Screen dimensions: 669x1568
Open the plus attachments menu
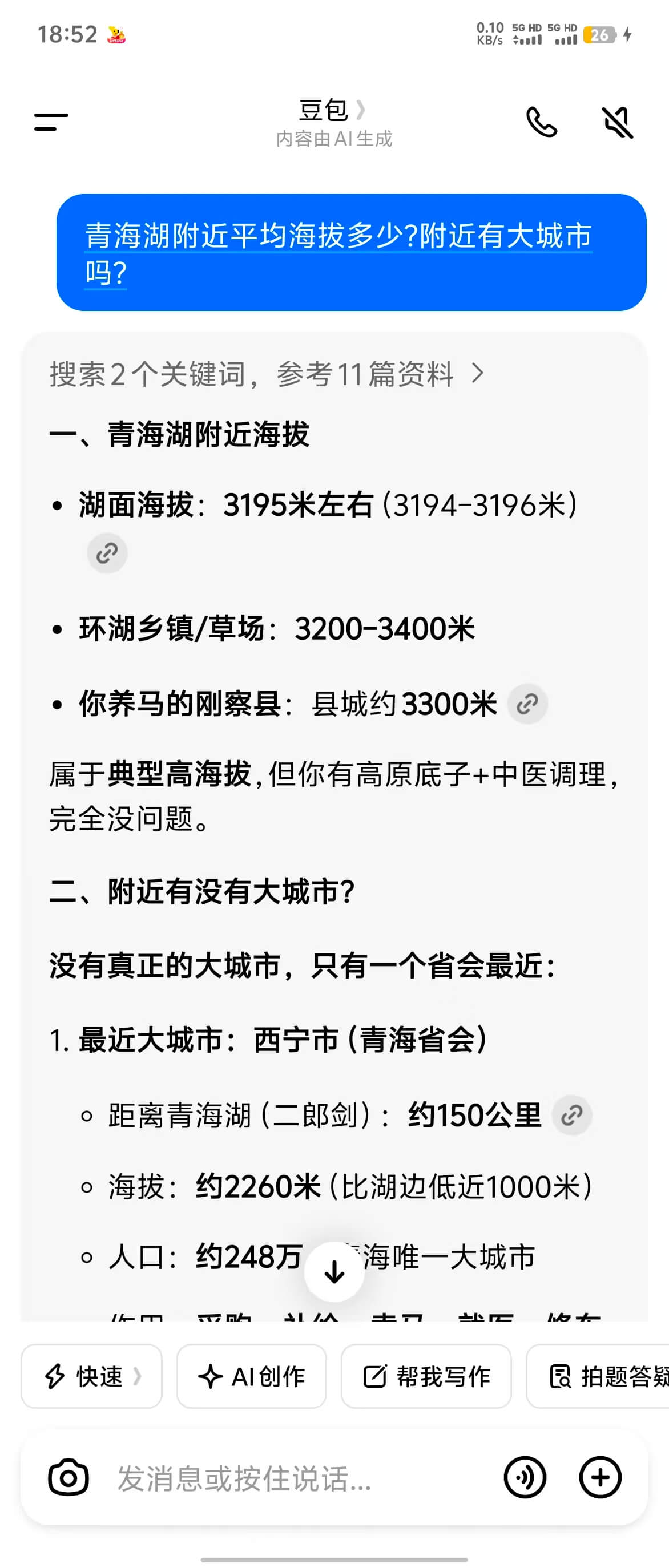coord(600,1477)
